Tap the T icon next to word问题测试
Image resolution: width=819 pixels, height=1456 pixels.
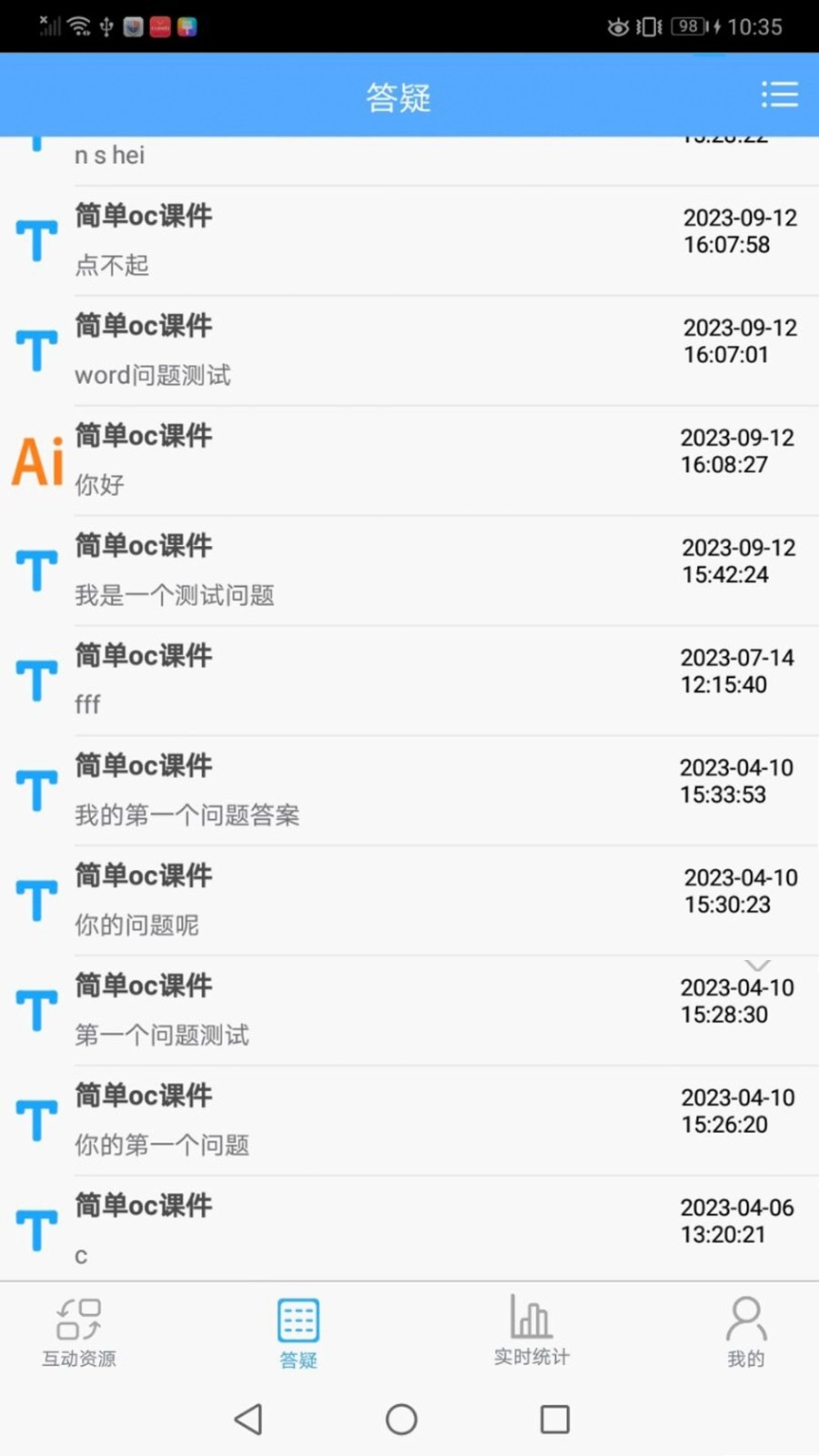[x=36, y=350]
